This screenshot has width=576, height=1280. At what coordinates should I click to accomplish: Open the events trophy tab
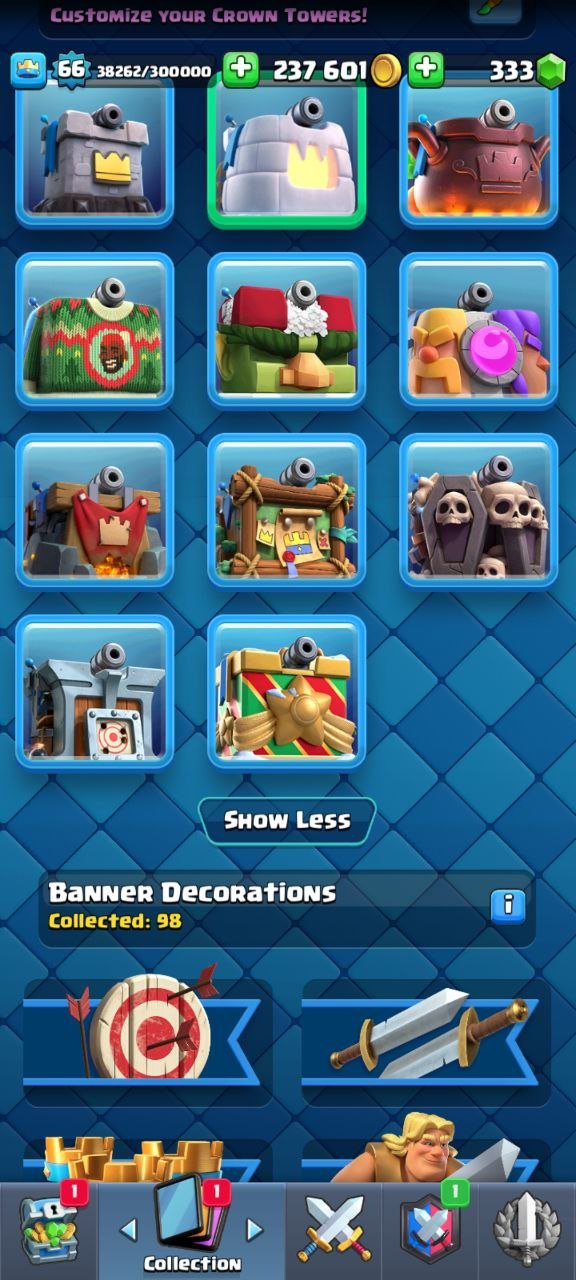coord(526,1230)
